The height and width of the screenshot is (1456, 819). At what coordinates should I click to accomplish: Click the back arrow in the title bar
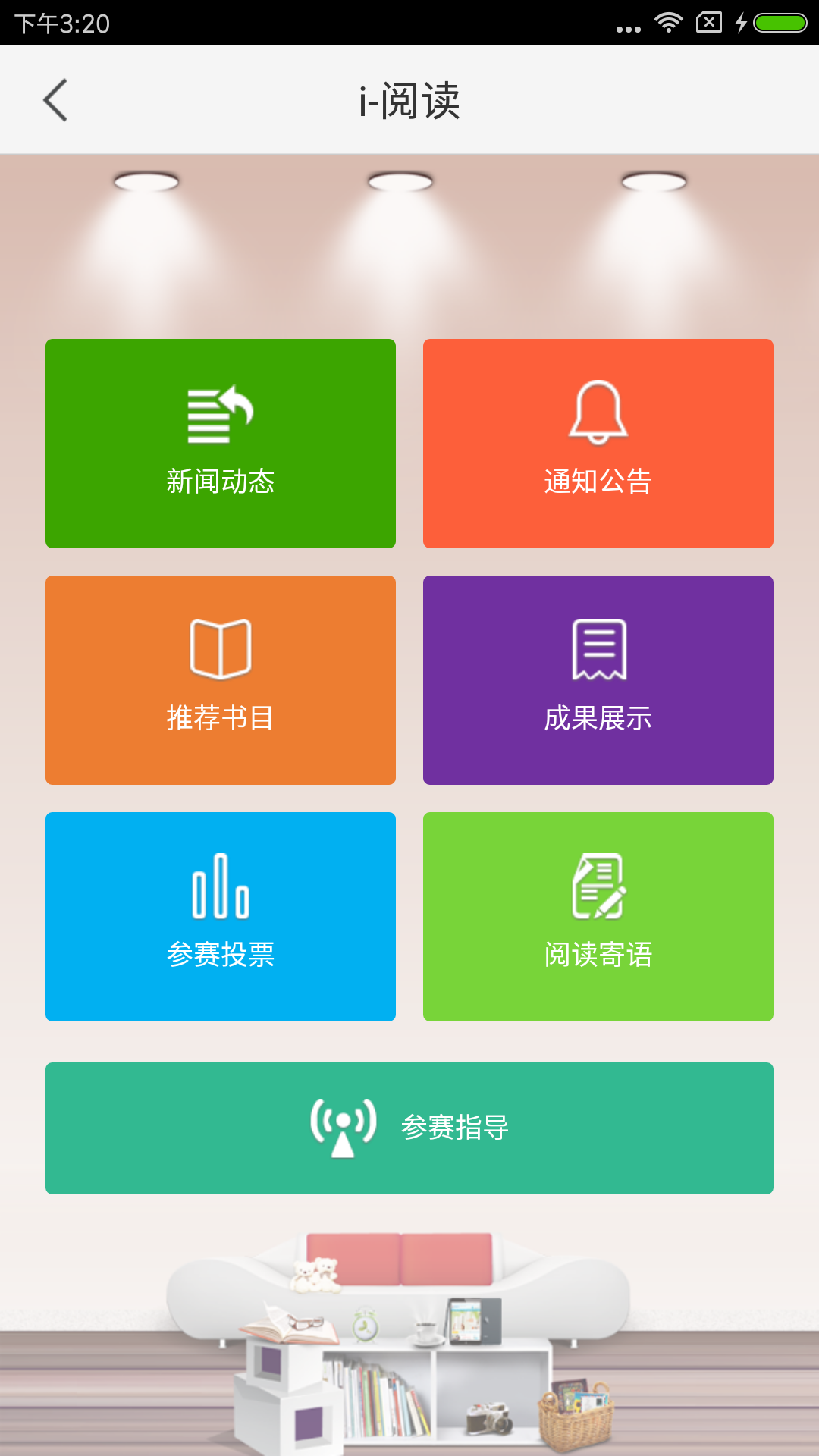55,99
